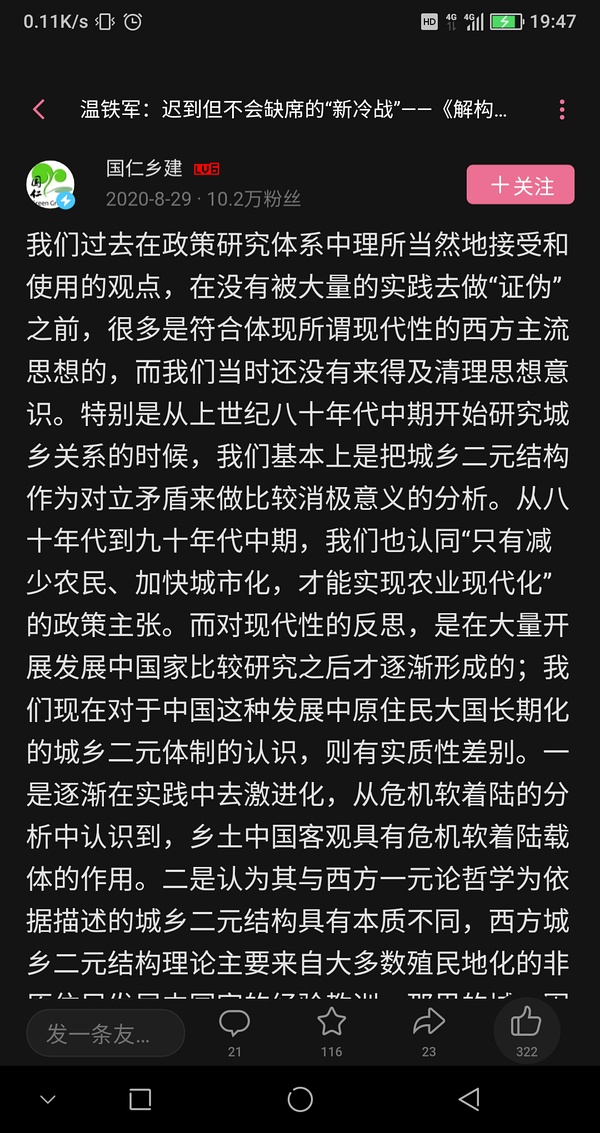The width and height of the screenshot is (600, 1133).
Task: Tap the 发一条友 comment input box
Action: (105, 1035)
